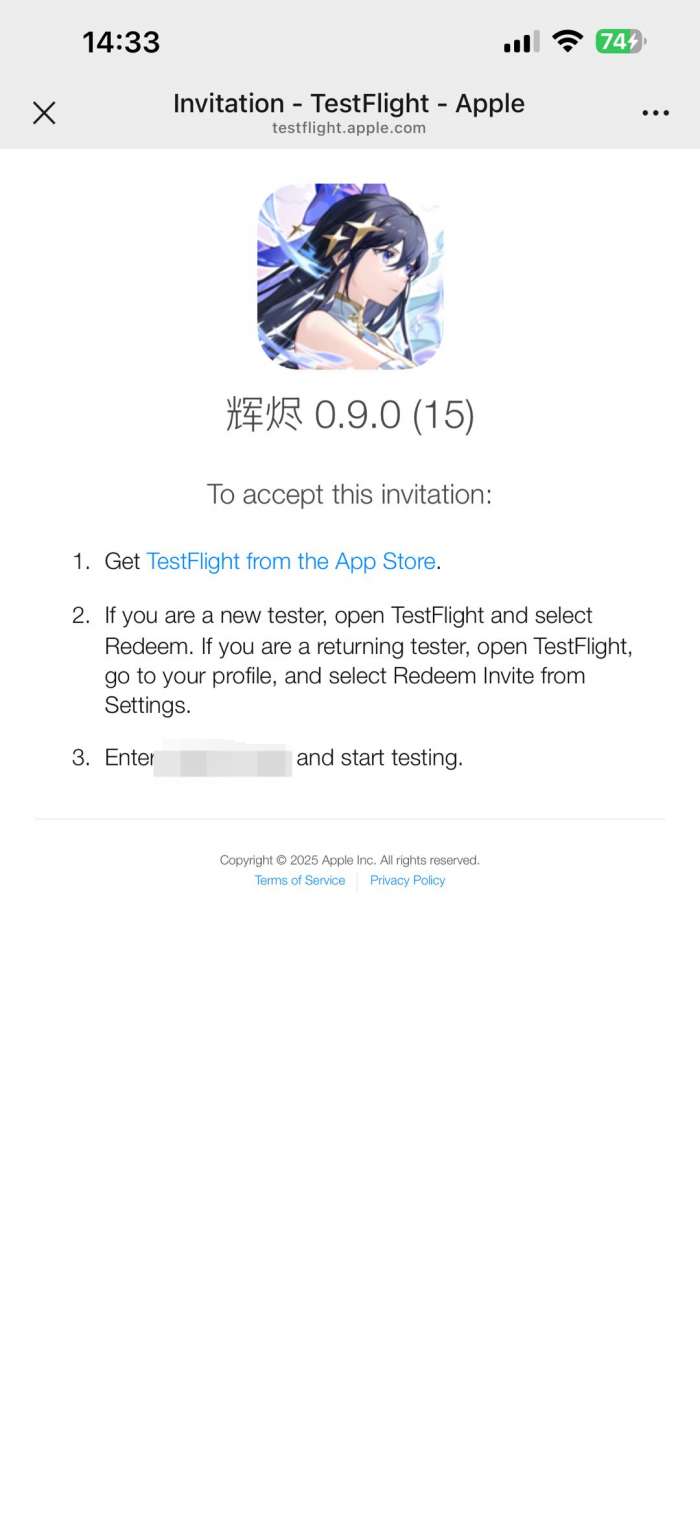Close the in-app browser page
This screenshot has height=1514, width=700.
44,113
